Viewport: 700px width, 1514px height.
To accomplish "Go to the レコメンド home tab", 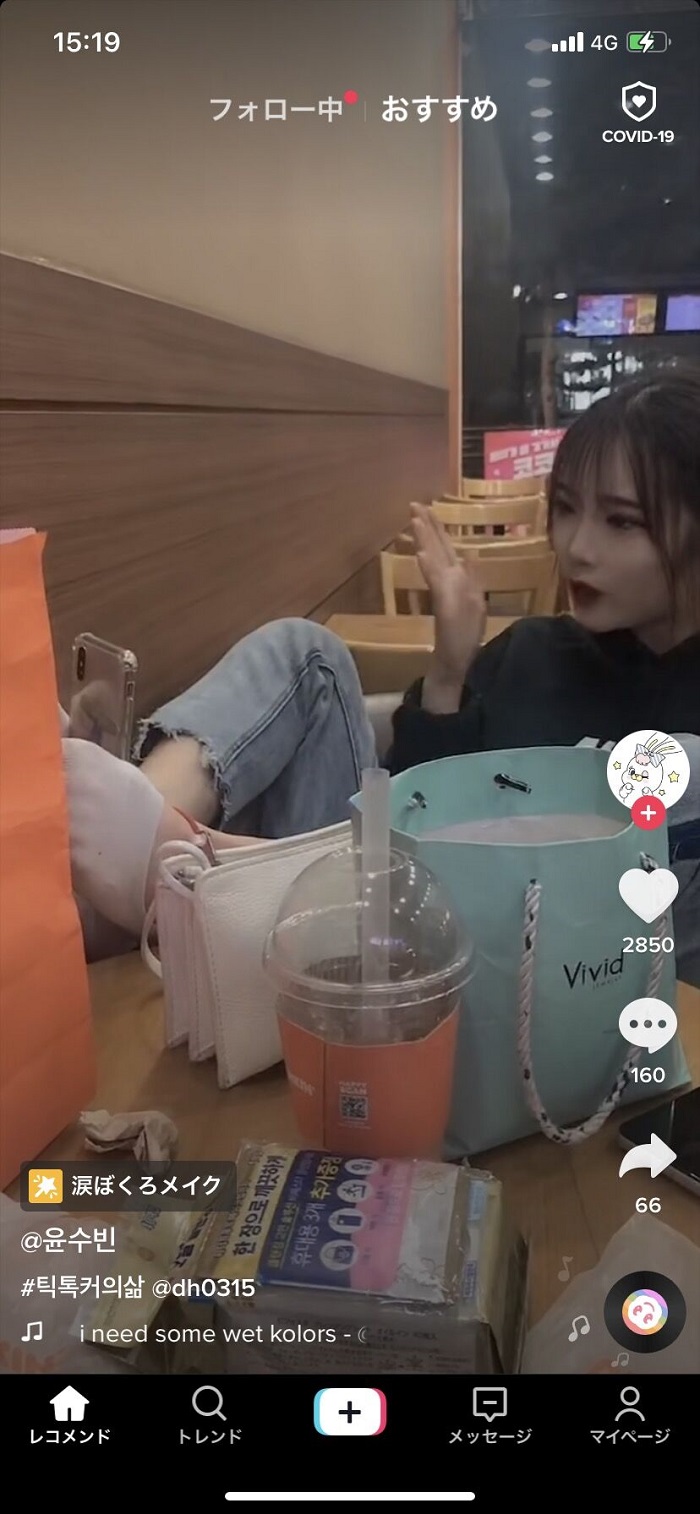I will pyautogui.click(x=69, y=1415).
